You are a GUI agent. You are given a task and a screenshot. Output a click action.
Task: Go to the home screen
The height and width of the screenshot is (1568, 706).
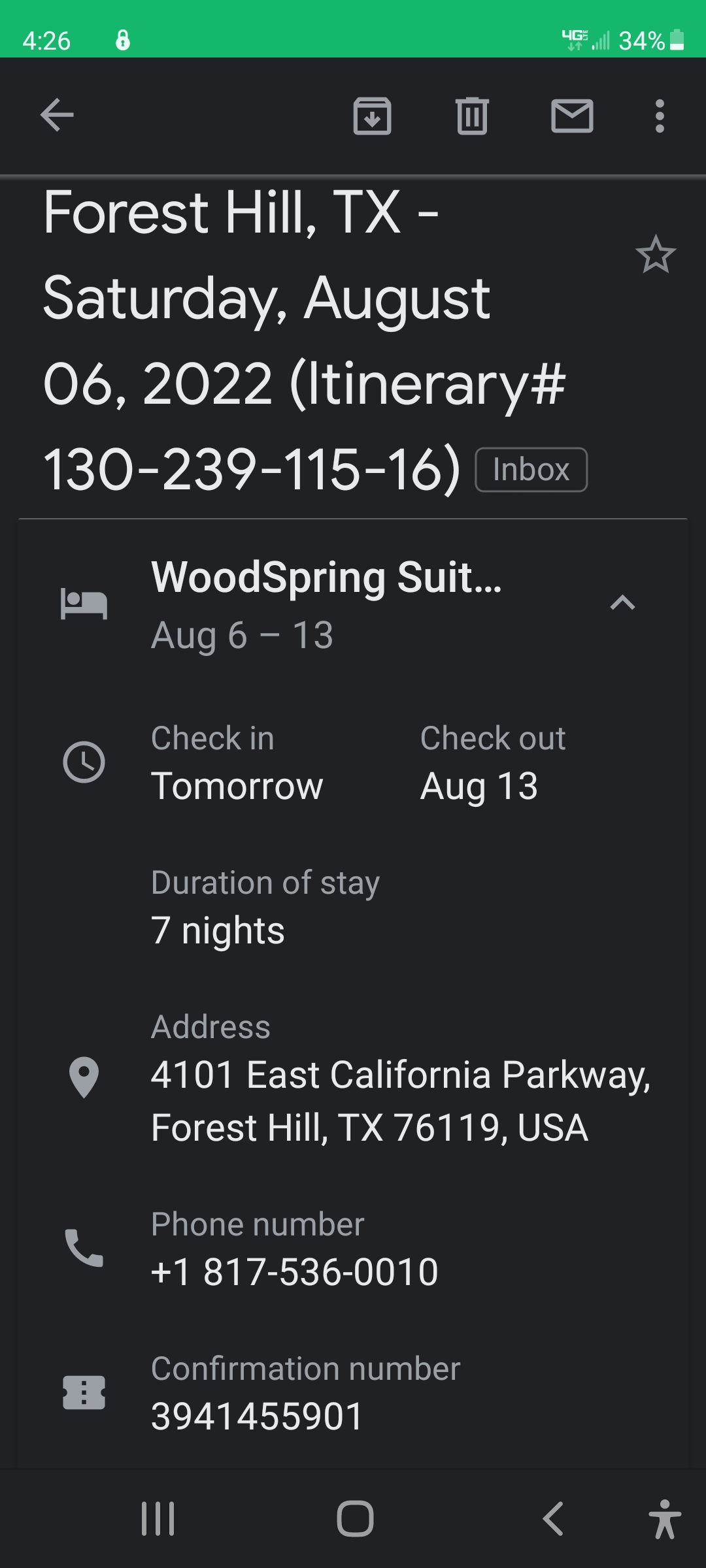tap(355, 1518)
